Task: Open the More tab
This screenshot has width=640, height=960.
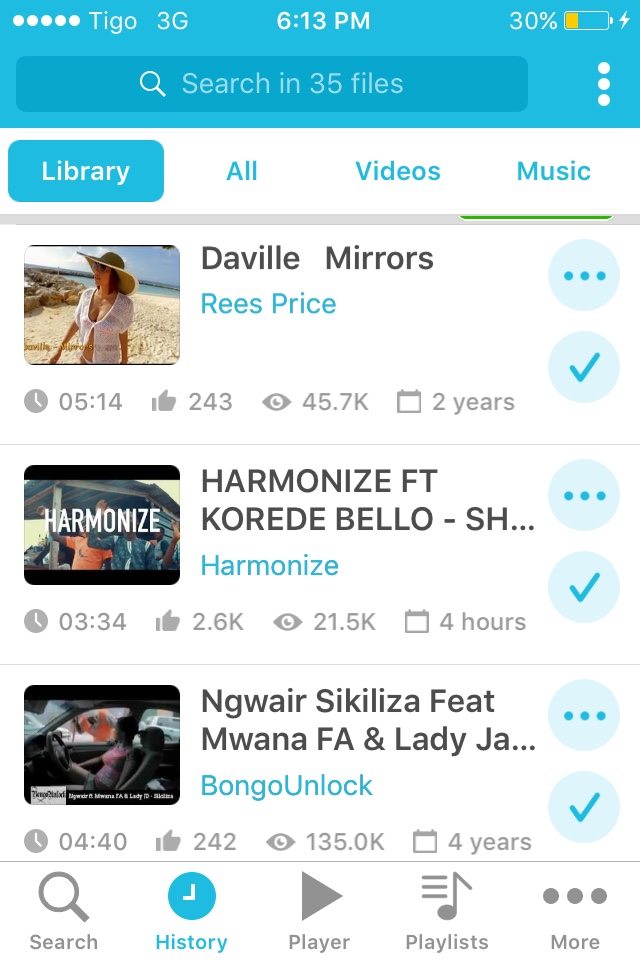Action: point(575,912)
